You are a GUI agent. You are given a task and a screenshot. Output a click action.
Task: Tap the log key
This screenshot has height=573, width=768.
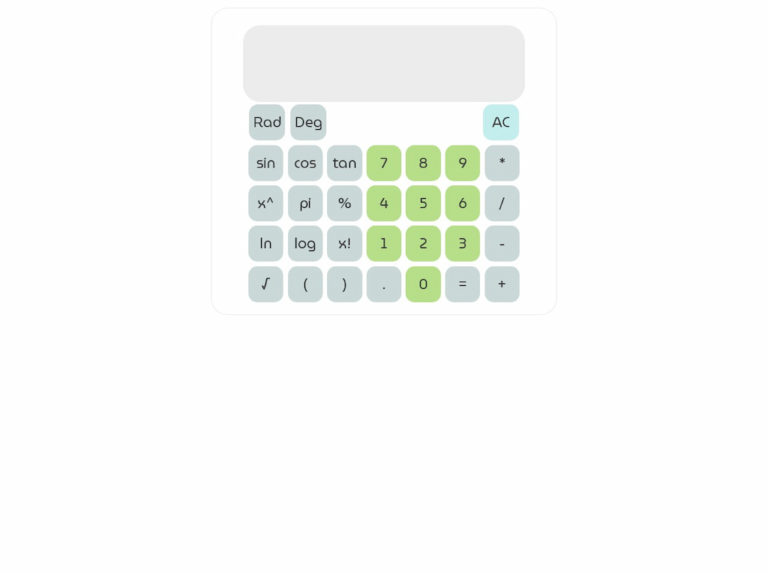point(305,243)
